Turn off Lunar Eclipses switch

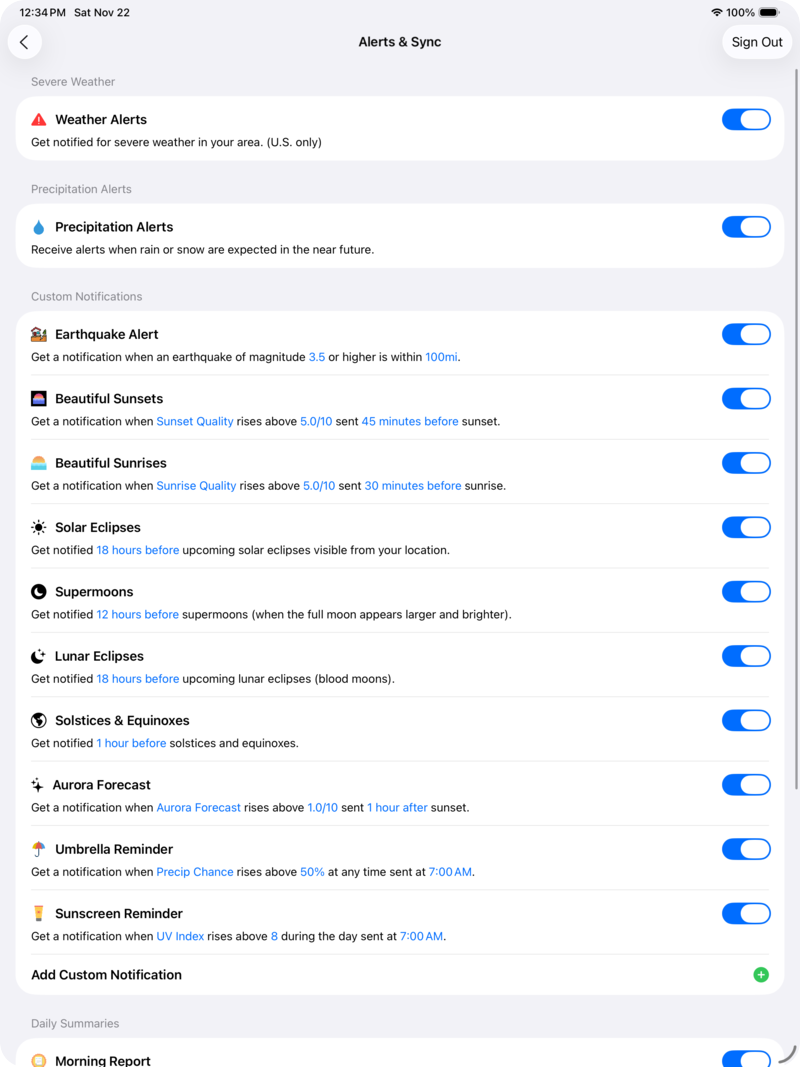click(746, 656)
